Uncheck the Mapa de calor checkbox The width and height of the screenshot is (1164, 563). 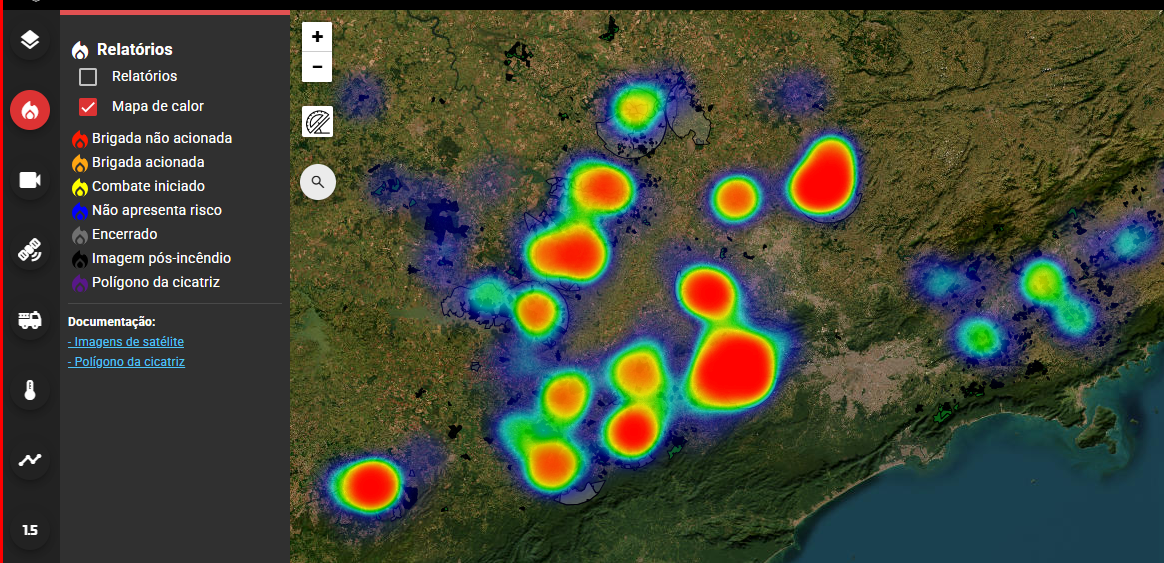(x=88, y=107)
